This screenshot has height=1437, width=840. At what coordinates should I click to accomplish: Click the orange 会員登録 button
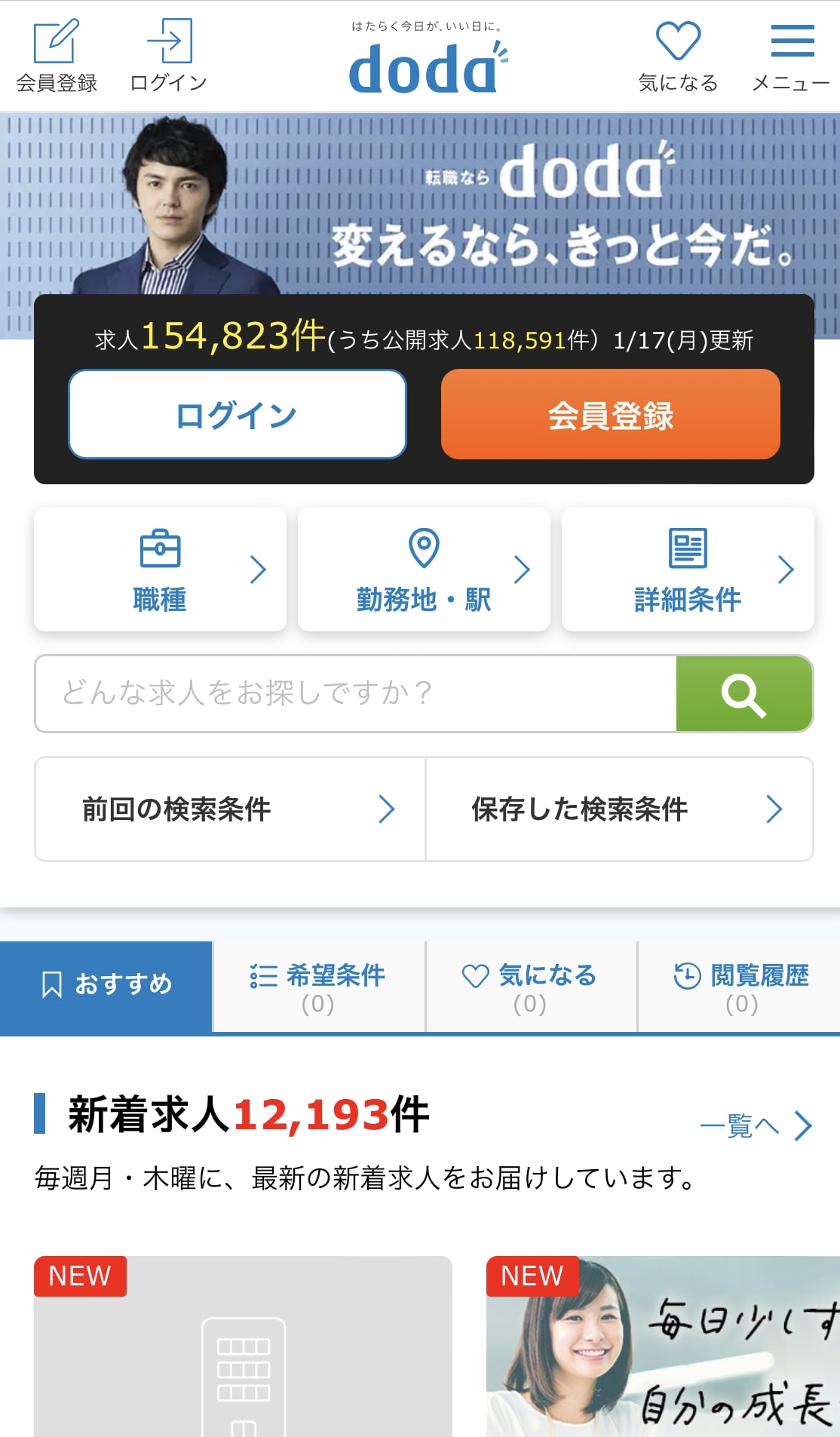coord(609,413)
